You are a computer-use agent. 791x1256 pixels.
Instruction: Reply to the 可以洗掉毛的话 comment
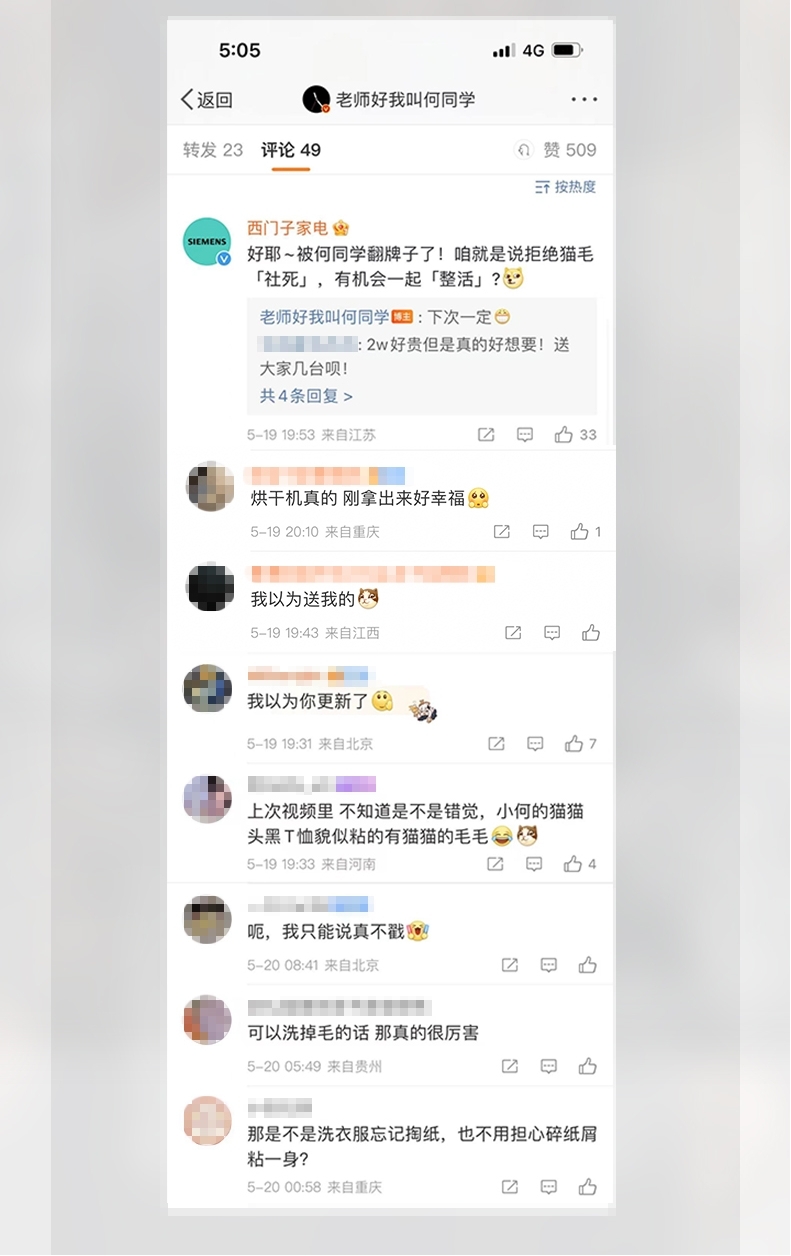click(x=548, y=1067)
